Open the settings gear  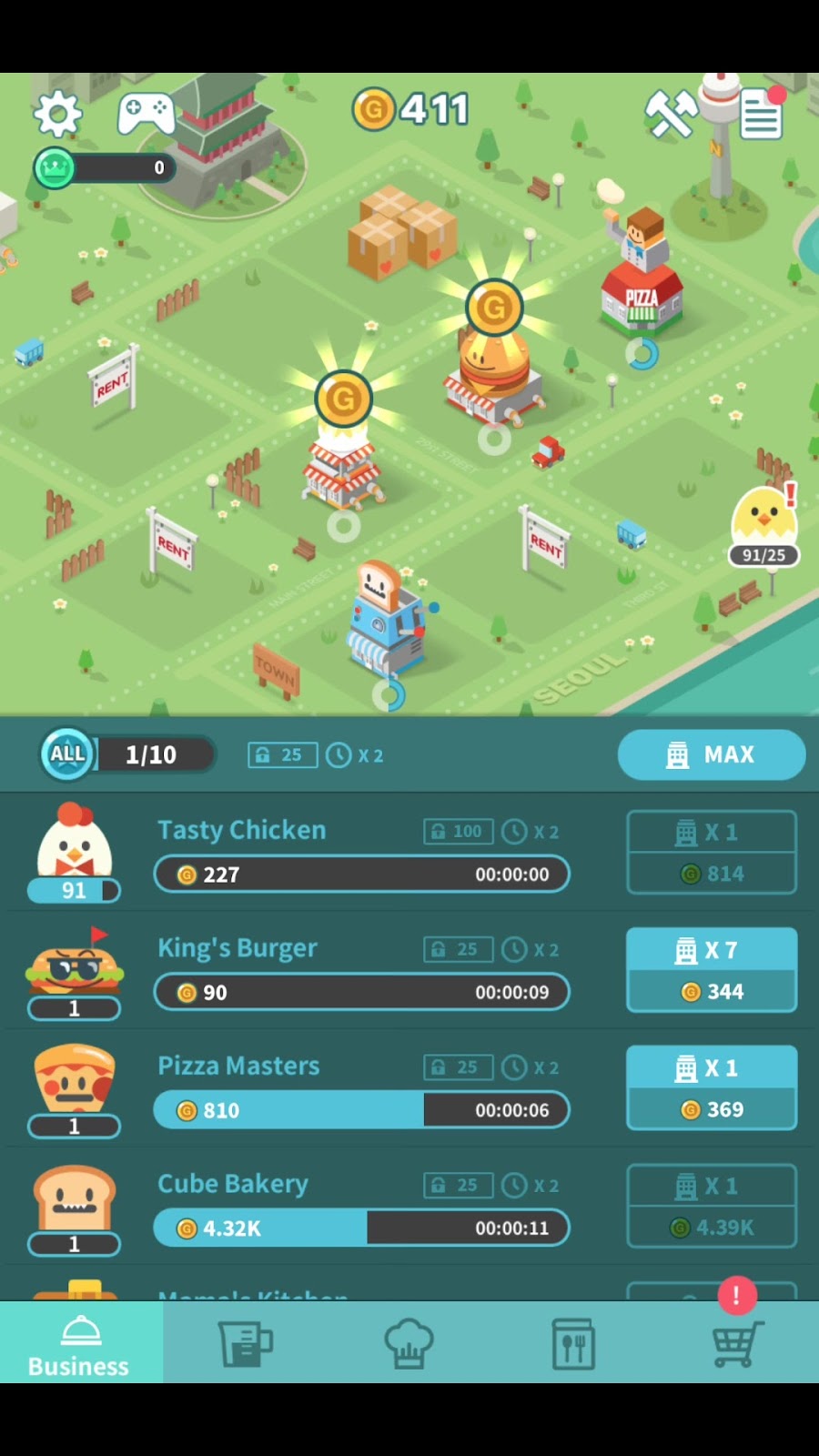coord(57,115)
